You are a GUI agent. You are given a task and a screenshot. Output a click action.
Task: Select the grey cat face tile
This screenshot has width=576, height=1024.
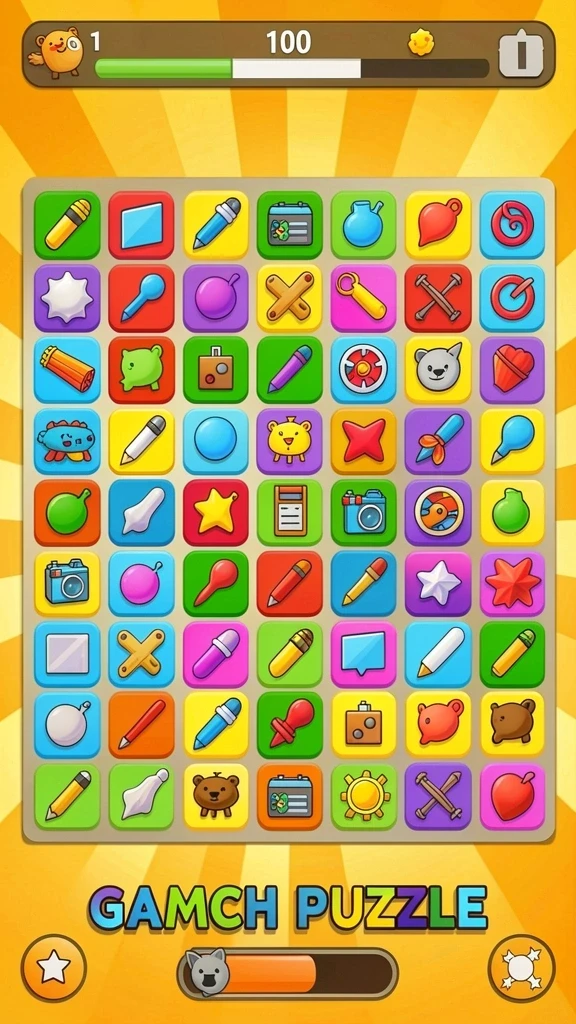click(438, 369)
